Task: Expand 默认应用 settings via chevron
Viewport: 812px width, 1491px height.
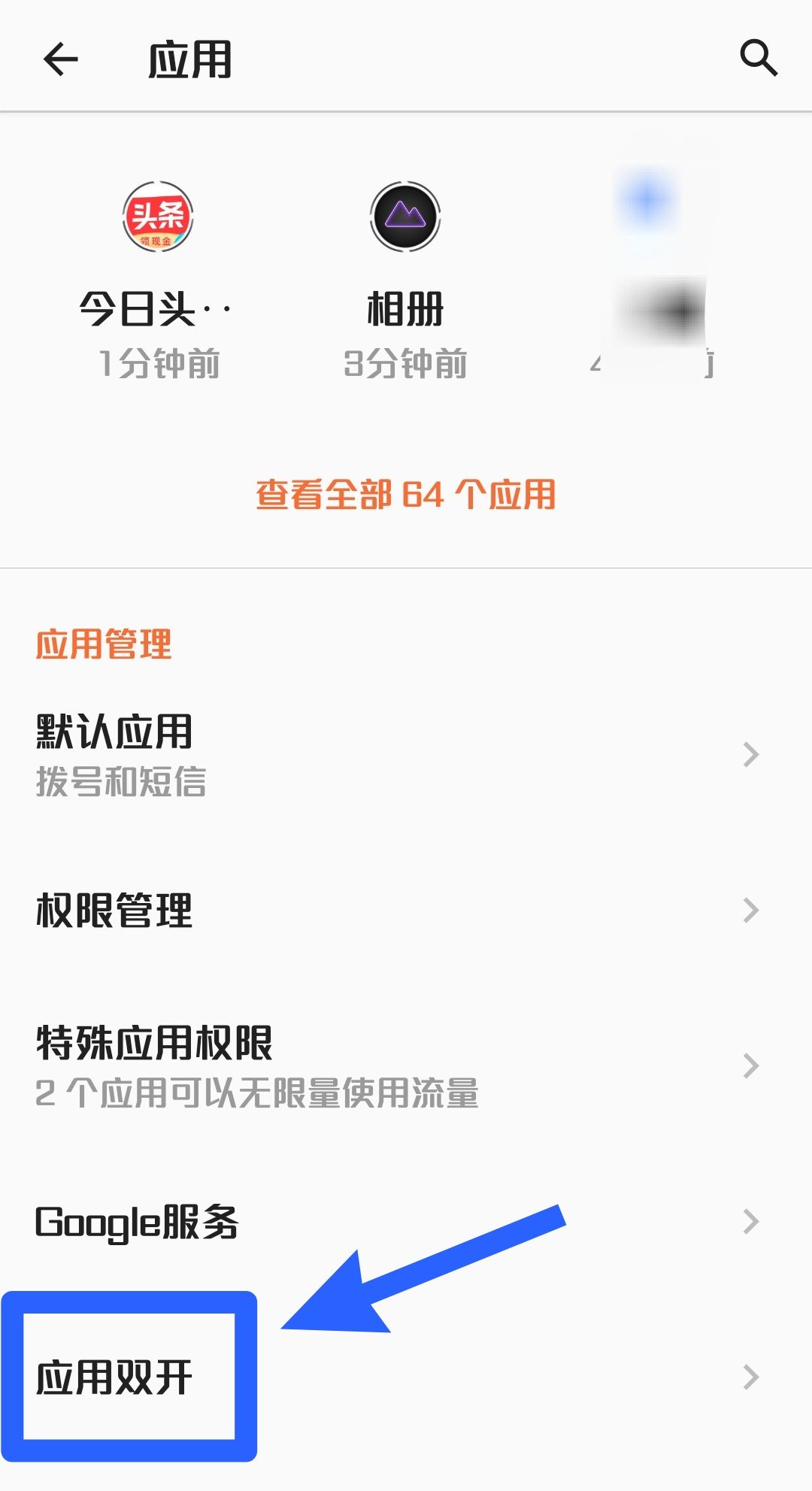Action: (750, 754)
